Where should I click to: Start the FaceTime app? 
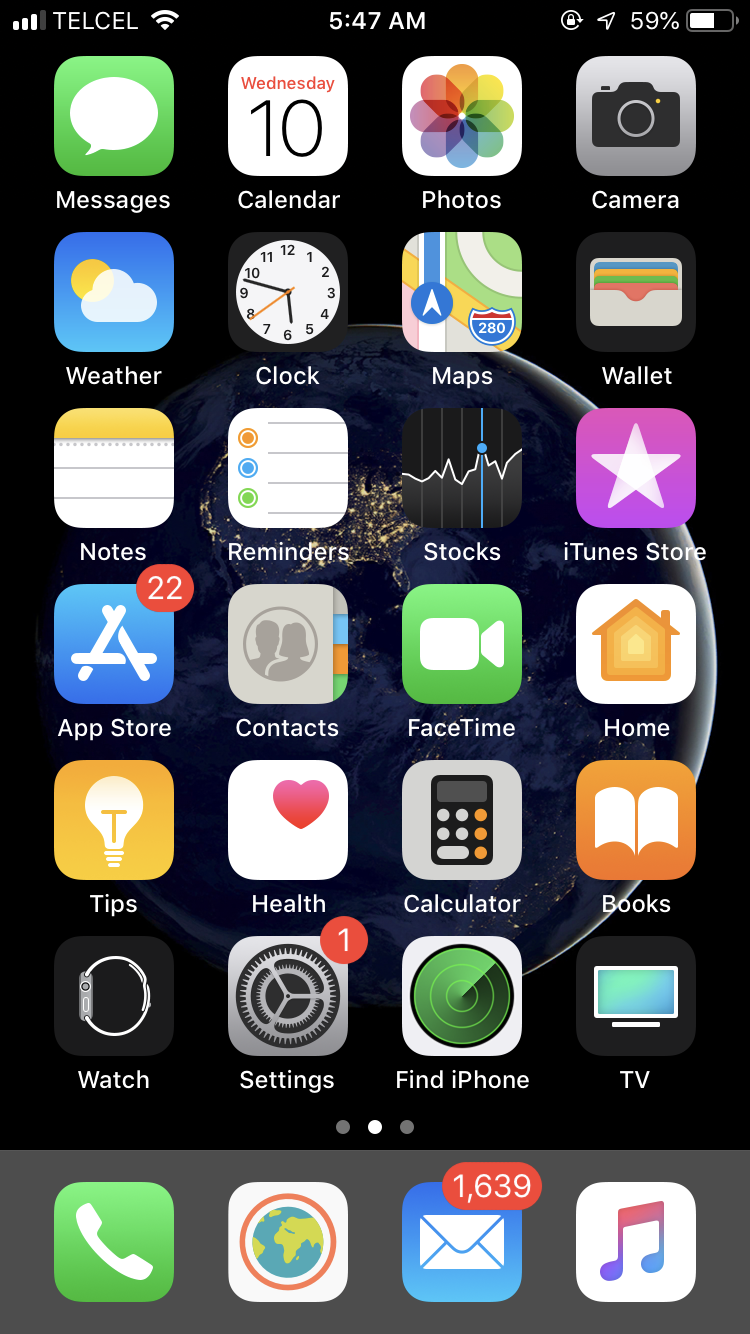(462, 644)
